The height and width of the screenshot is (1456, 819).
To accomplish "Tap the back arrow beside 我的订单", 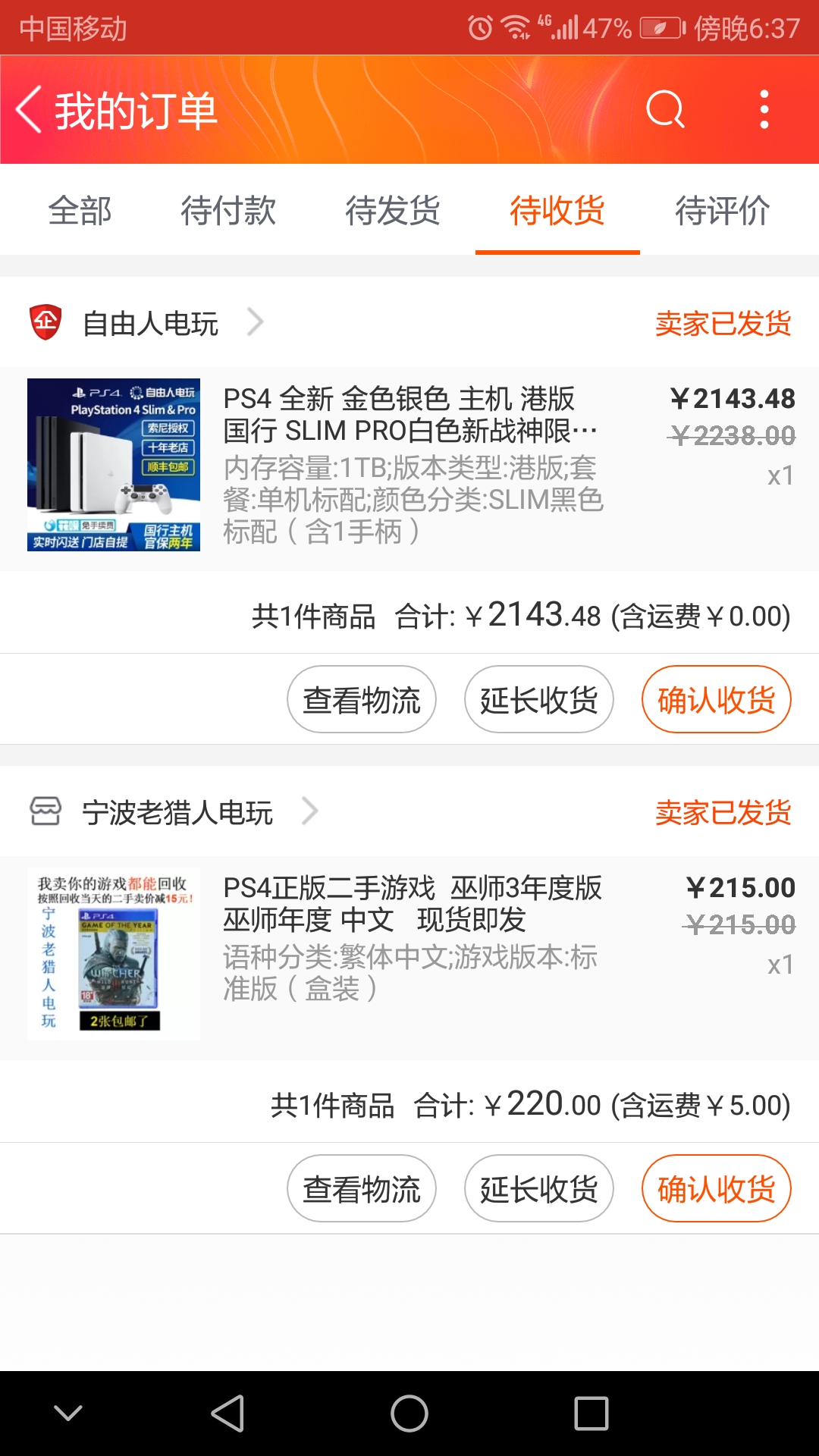I will click(x=28, y=111).
